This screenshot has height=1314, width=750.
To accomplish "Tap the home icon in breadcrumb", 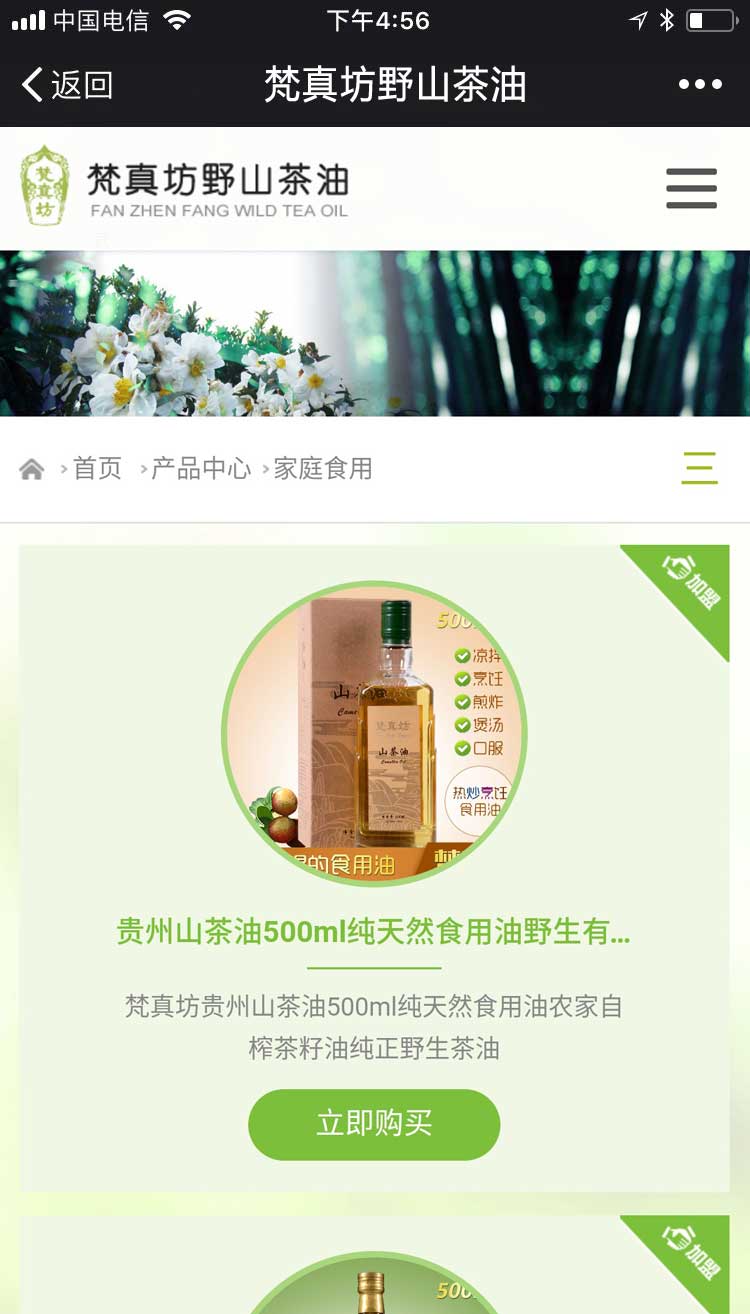I will 32,469.
